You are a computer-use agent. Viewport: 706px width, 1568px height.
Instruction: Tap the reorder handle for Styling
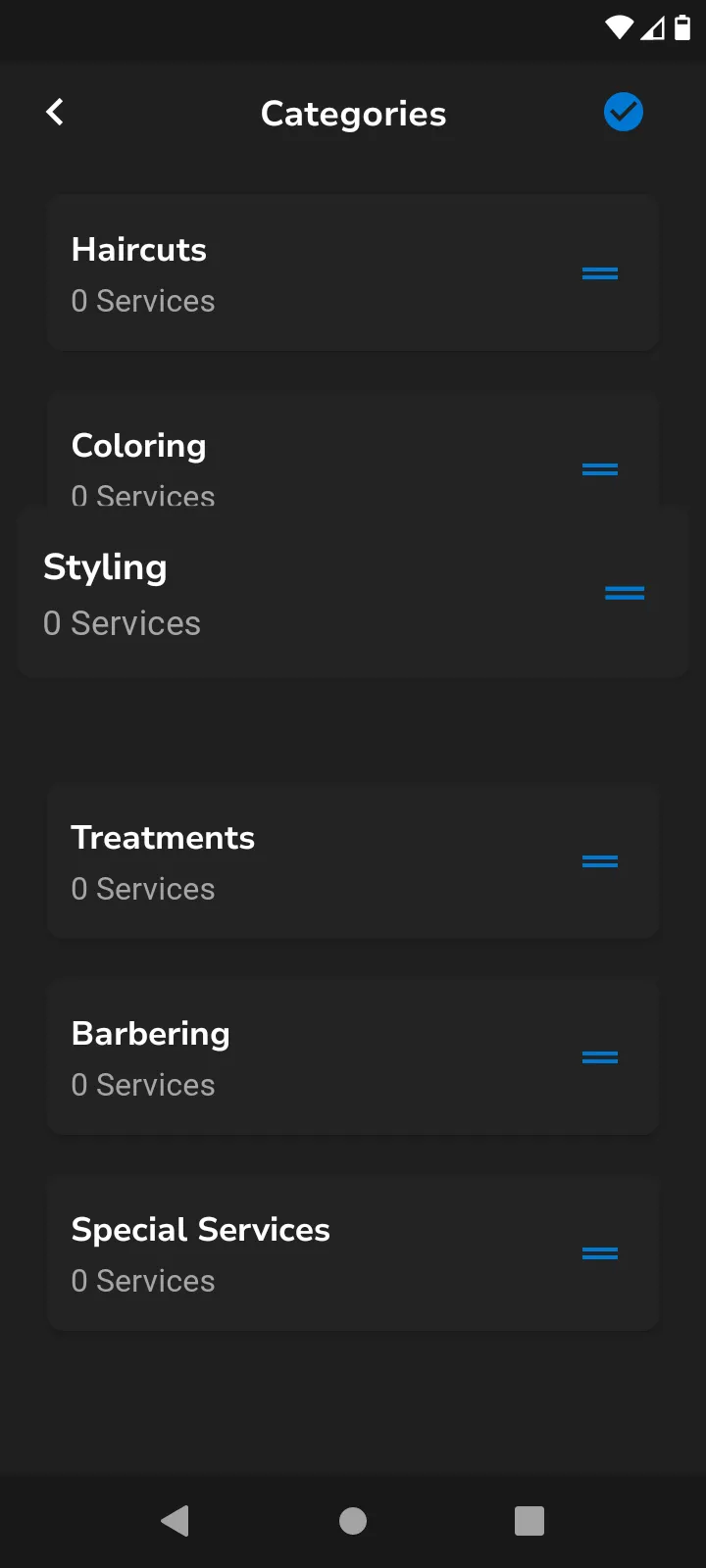[625, 593]
